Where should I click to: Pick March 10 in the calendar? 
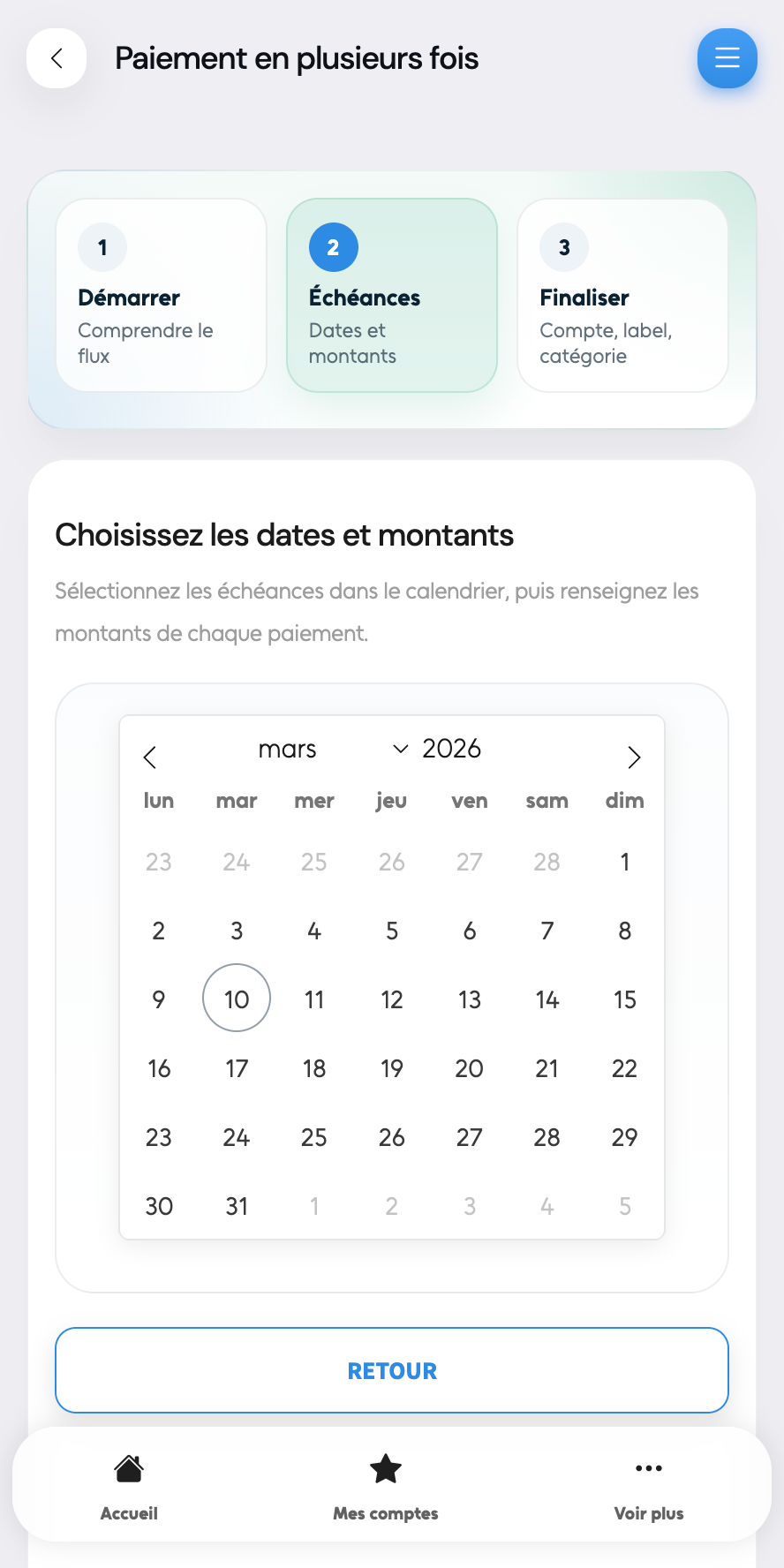(237, 999)
